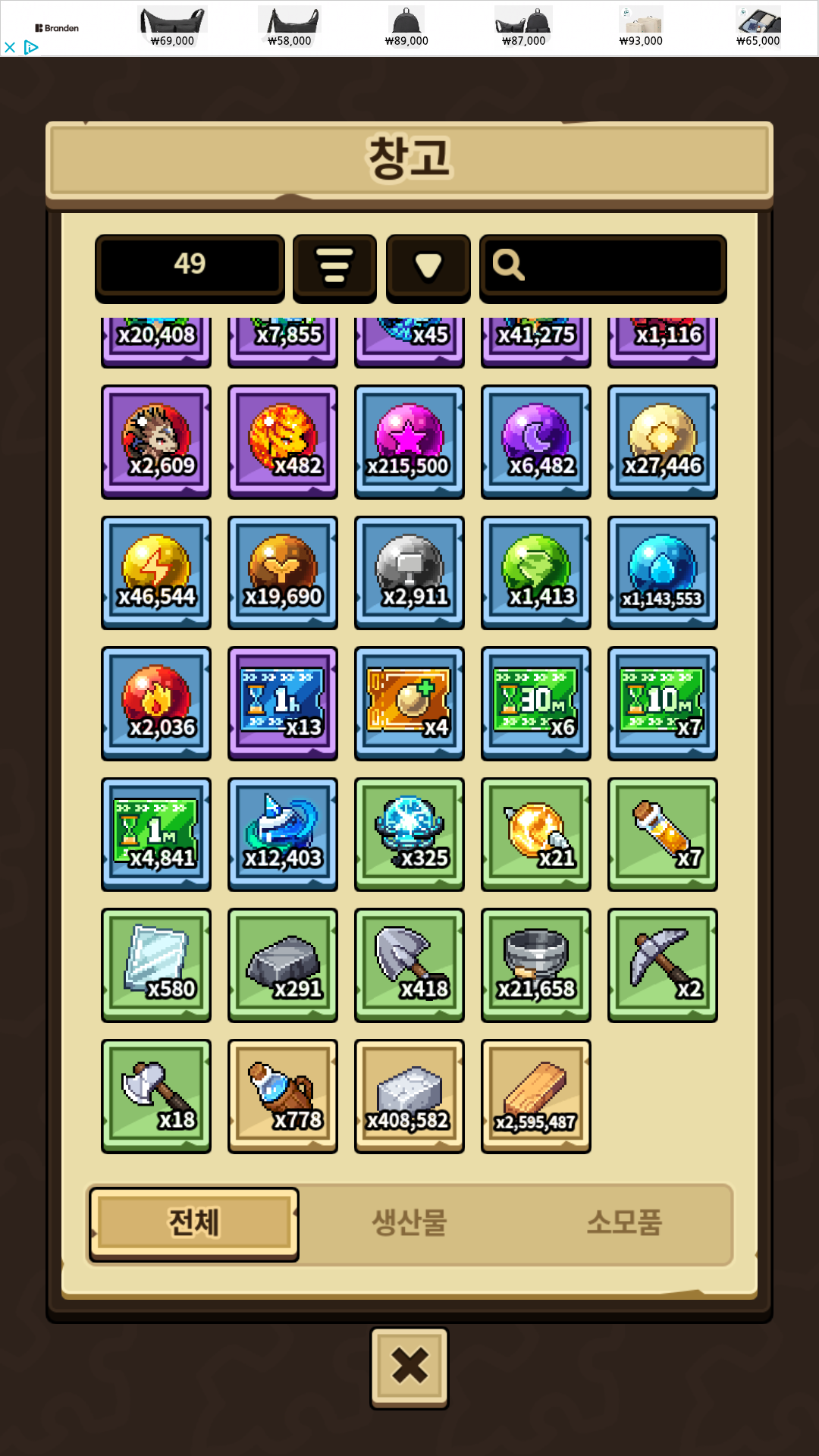The image size is (819, 1456).
Task: Select the purple moon orb x6,482
Action: 536,441
